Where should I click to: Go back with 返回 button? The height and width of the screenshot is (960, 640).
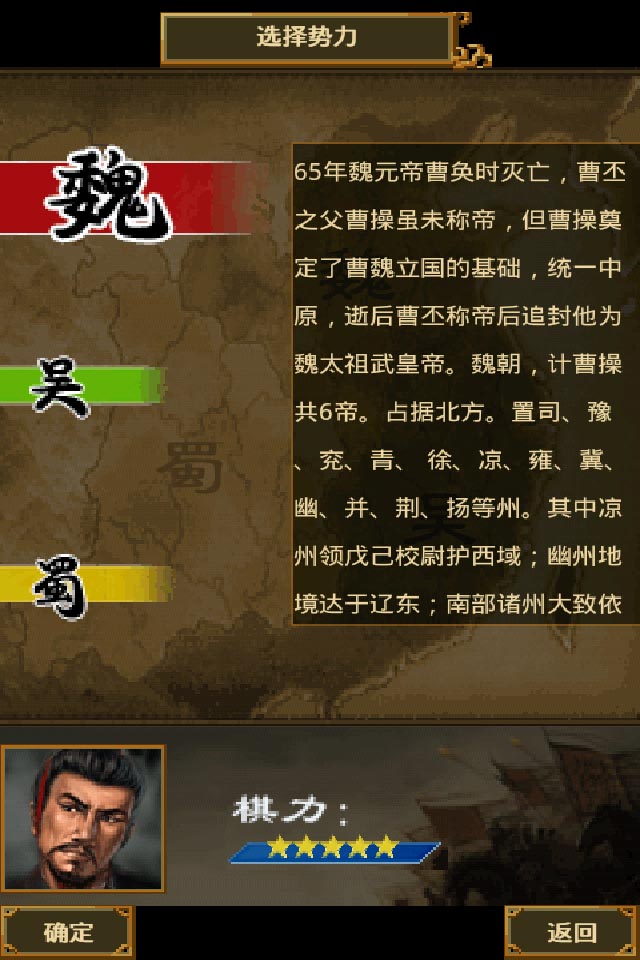pos(572,932)
